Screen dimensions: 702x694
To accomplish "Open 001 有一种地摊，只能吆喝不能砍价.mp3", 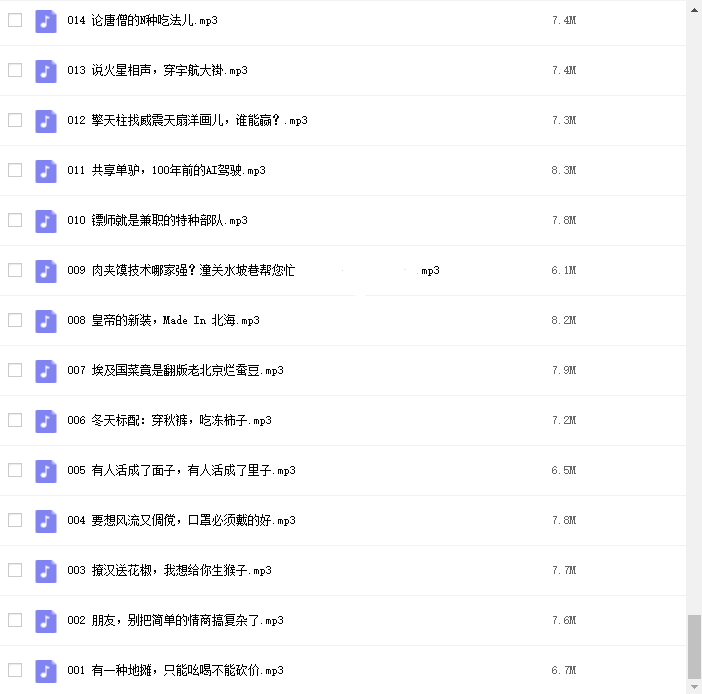I will point(175,670).
